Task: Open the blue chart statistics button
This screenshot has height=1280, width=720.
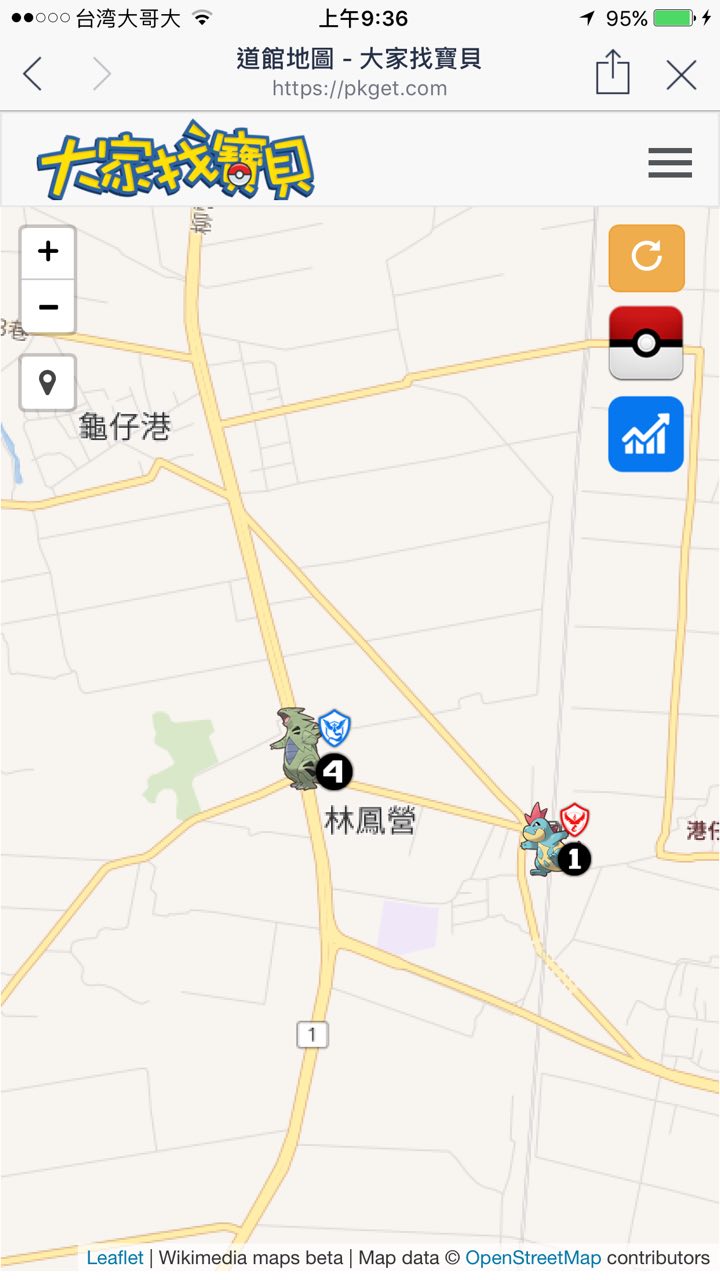Action: click(646, 434)
